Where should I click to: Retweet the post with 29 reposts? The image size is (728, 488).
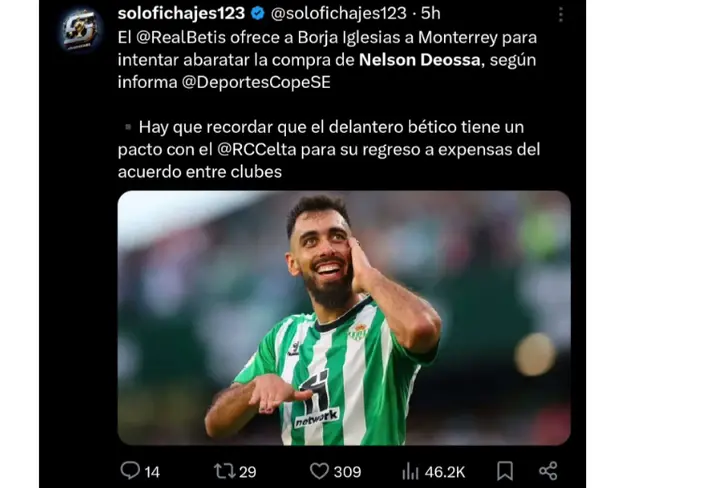pos(225,471)
